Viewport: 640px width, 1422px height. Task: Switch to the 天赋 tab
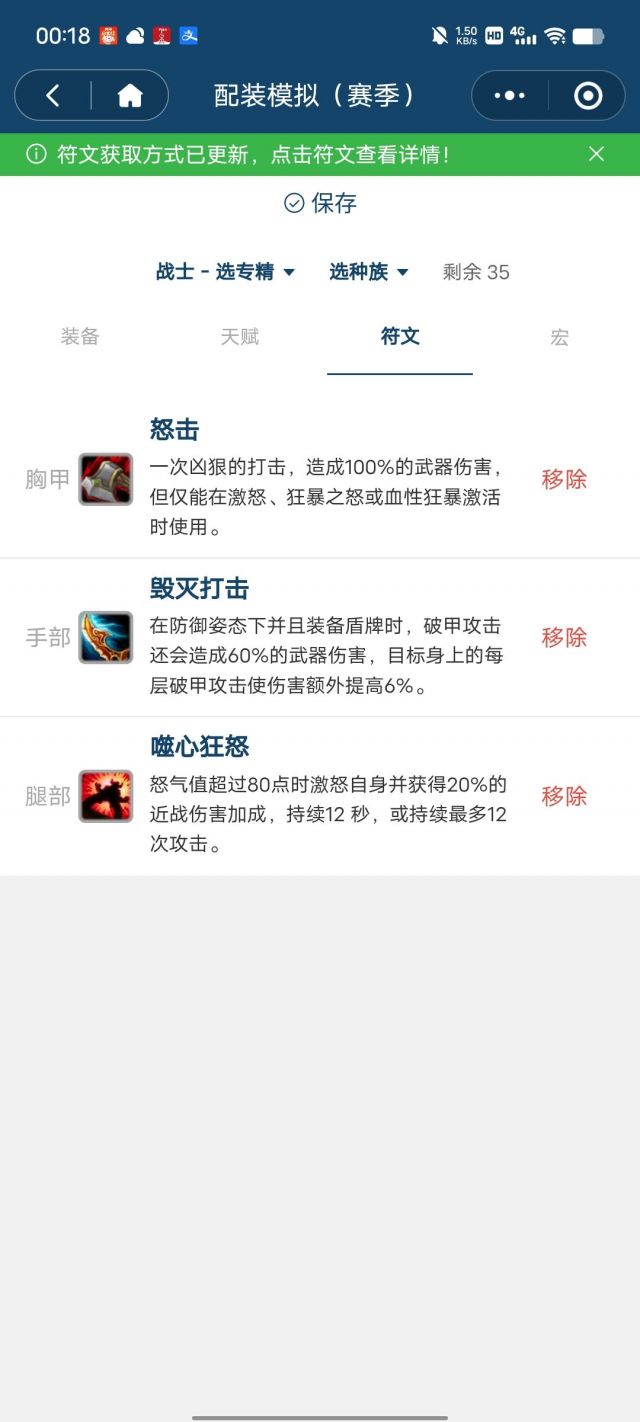[240, 337]
